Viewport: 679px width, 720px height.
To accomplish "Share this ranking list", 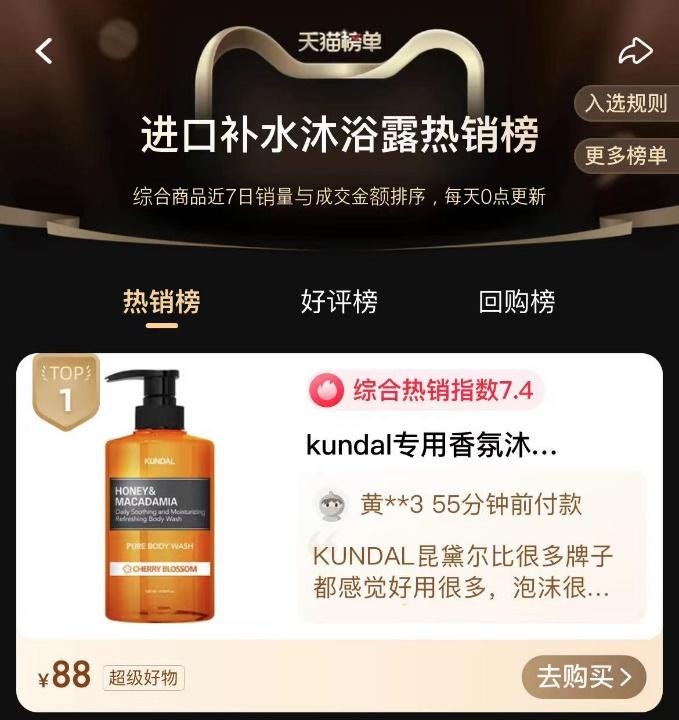I will pos(634,51).
